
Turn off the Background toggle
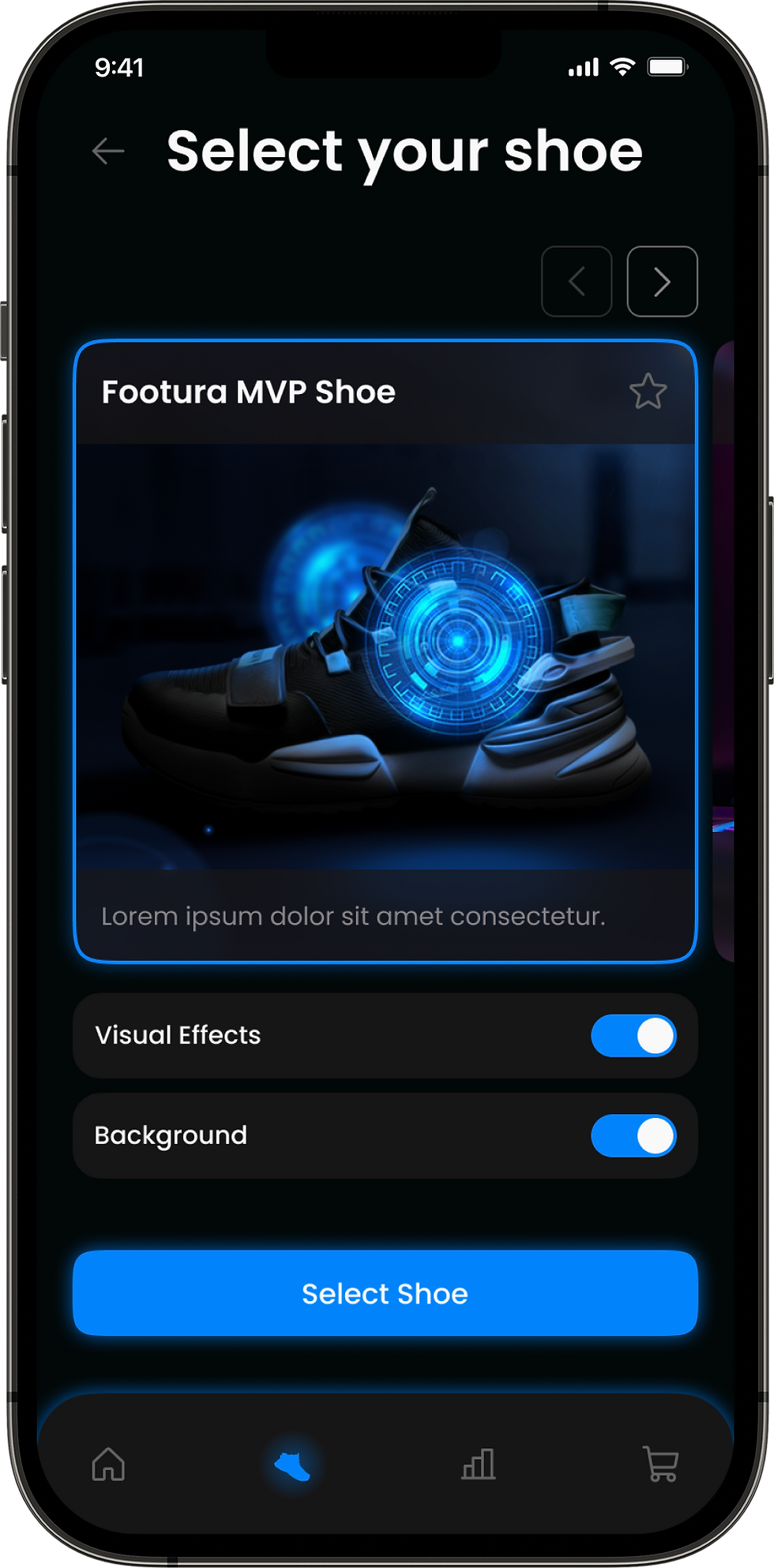click(633, 1136)
